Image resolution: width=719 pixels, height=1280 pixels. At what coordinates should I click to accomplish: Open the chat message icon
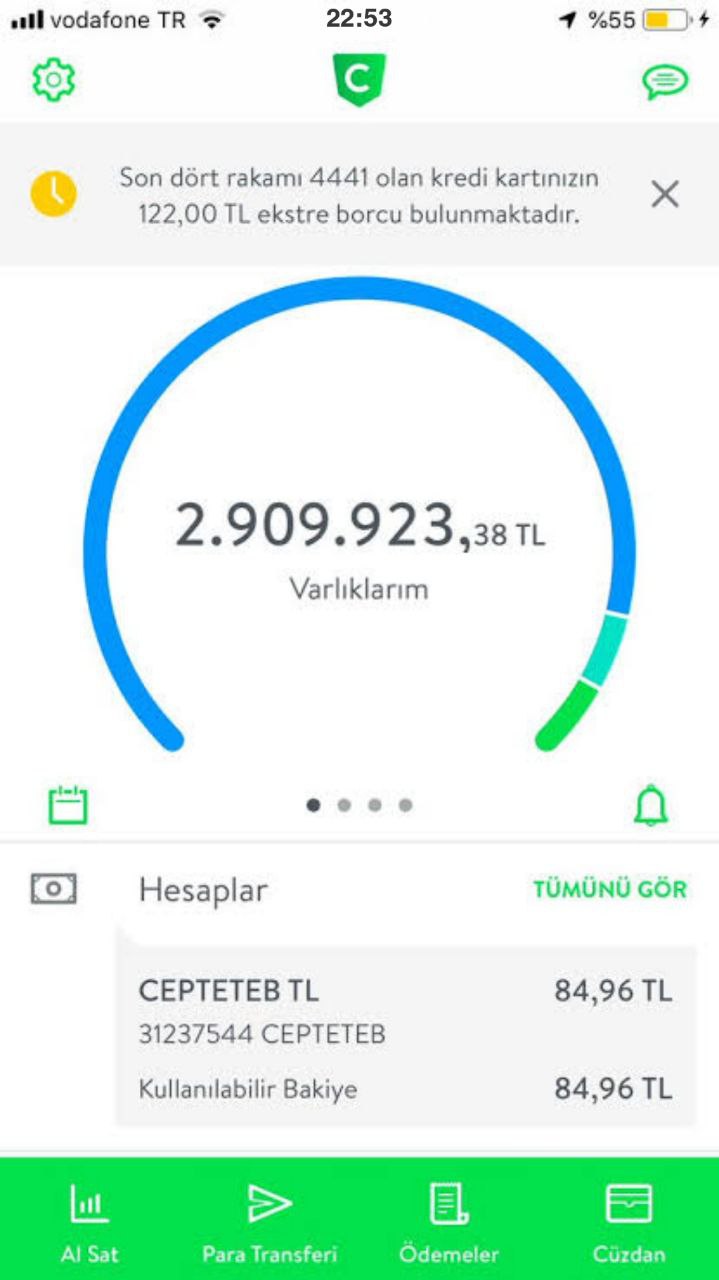pyautogui.click(x=664, y=82)
